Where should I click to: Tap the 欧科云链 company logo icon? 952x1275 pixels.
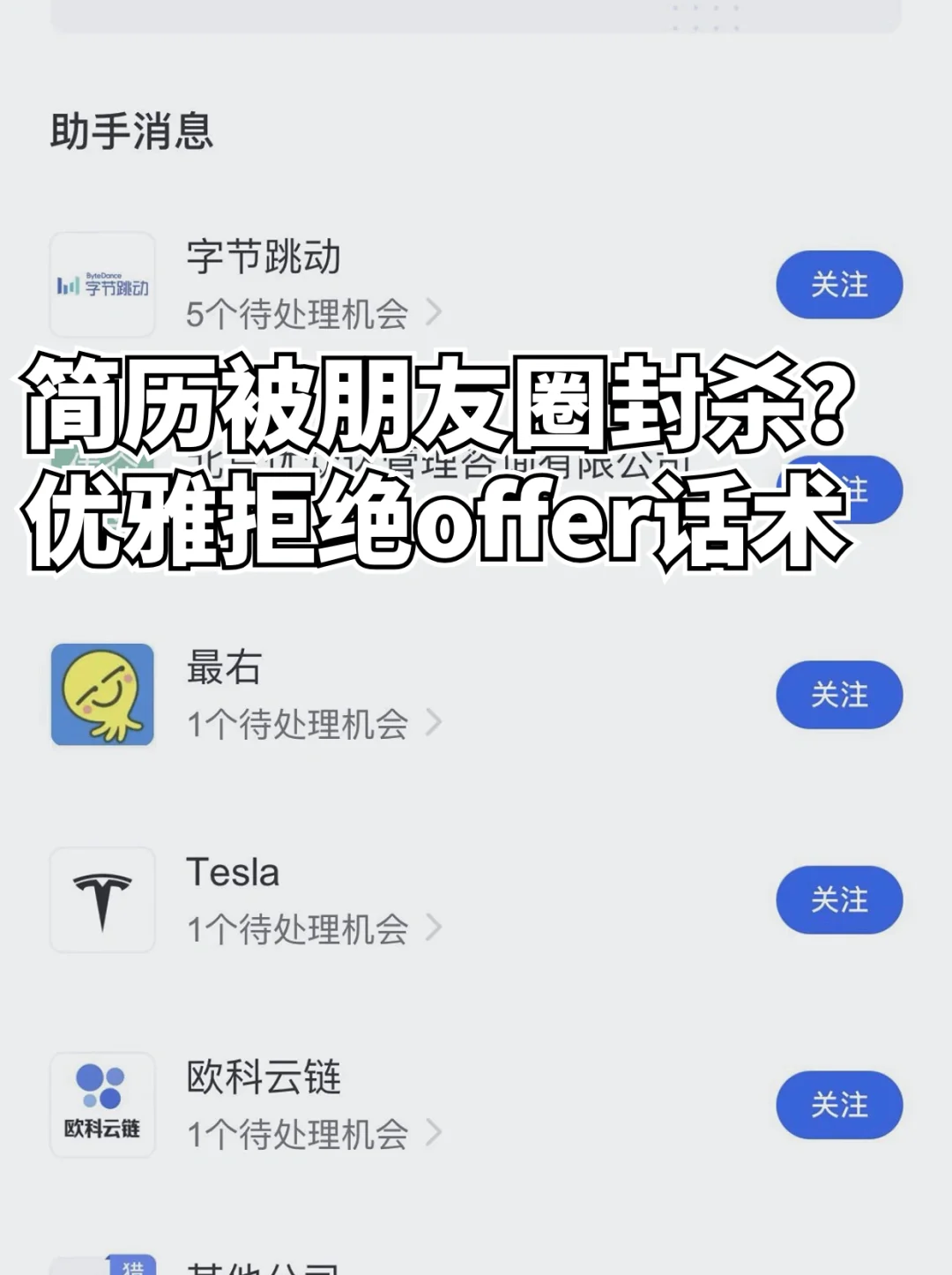click(101, 1104)
